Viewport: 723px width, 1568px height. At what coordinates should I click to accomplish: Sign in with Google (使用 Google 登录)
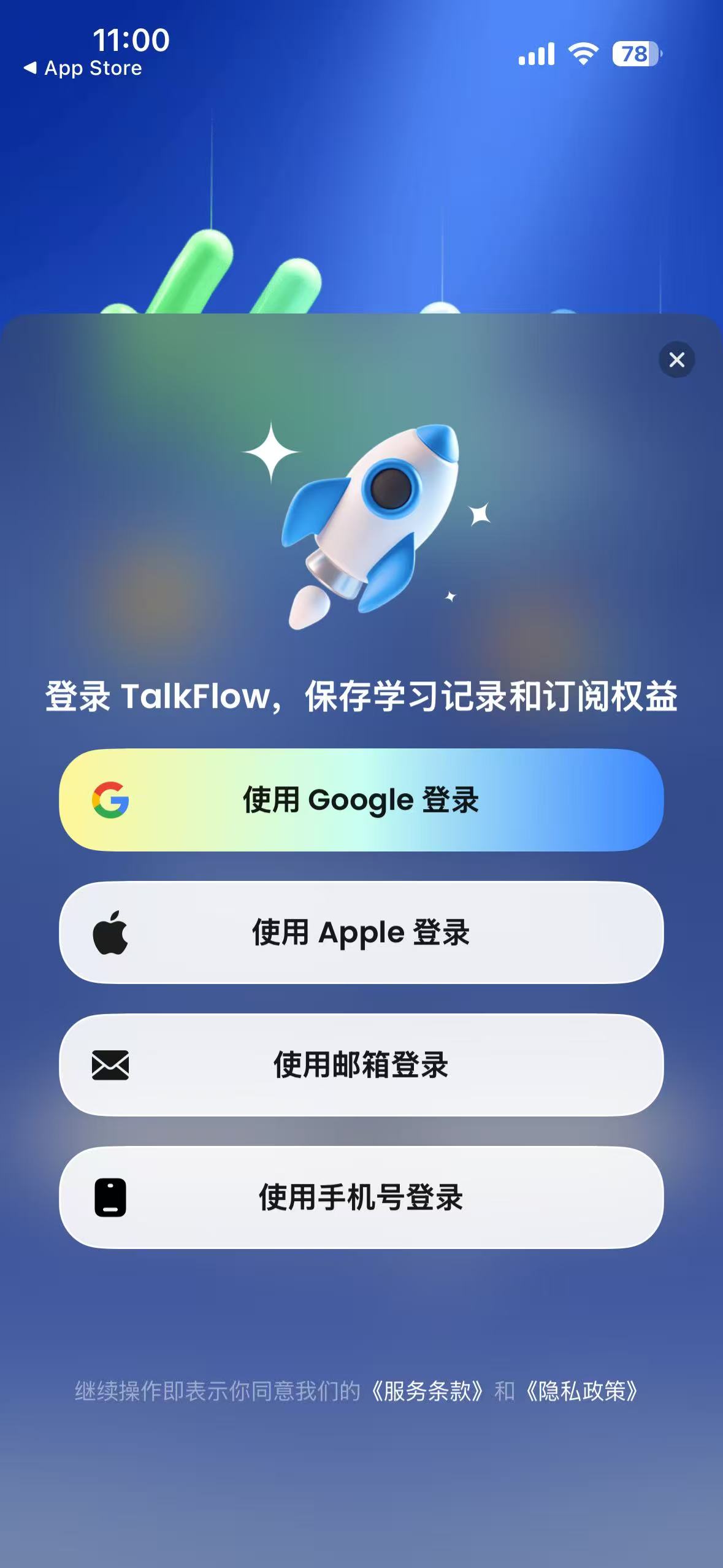click(x=361, y=800)
